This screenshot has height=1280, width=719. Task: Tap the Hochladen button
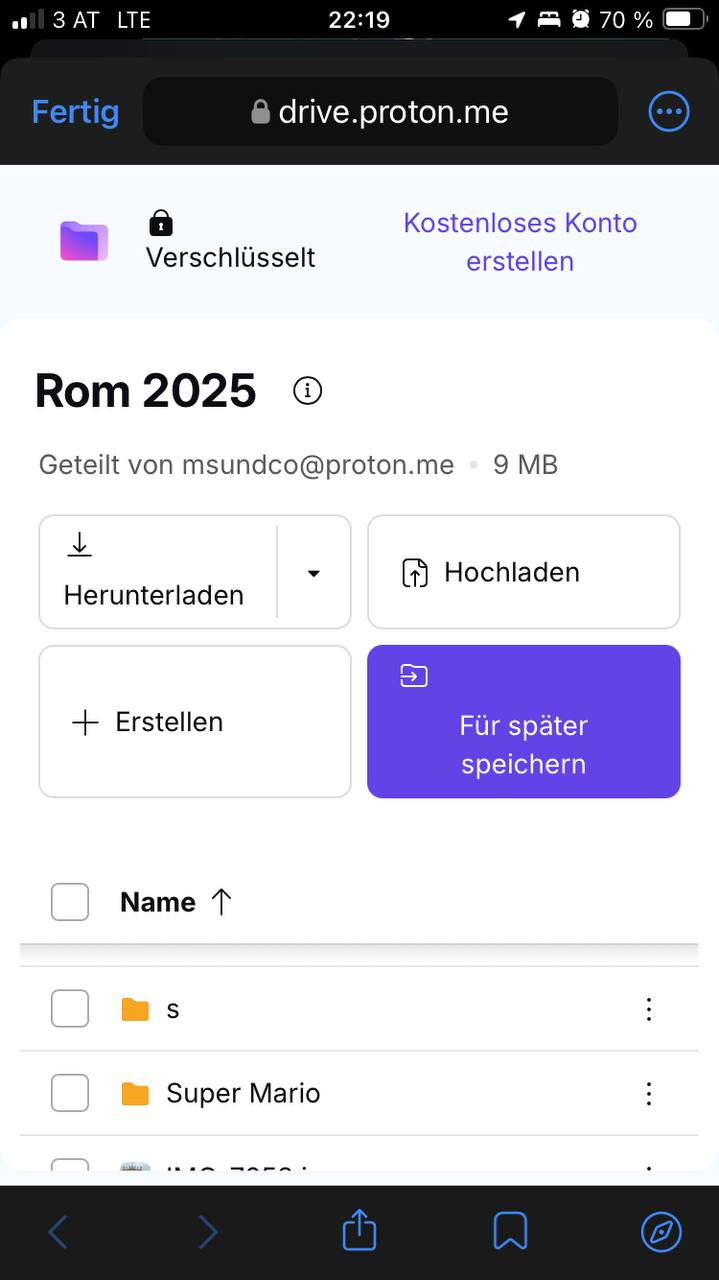click(x=523, y=572)
